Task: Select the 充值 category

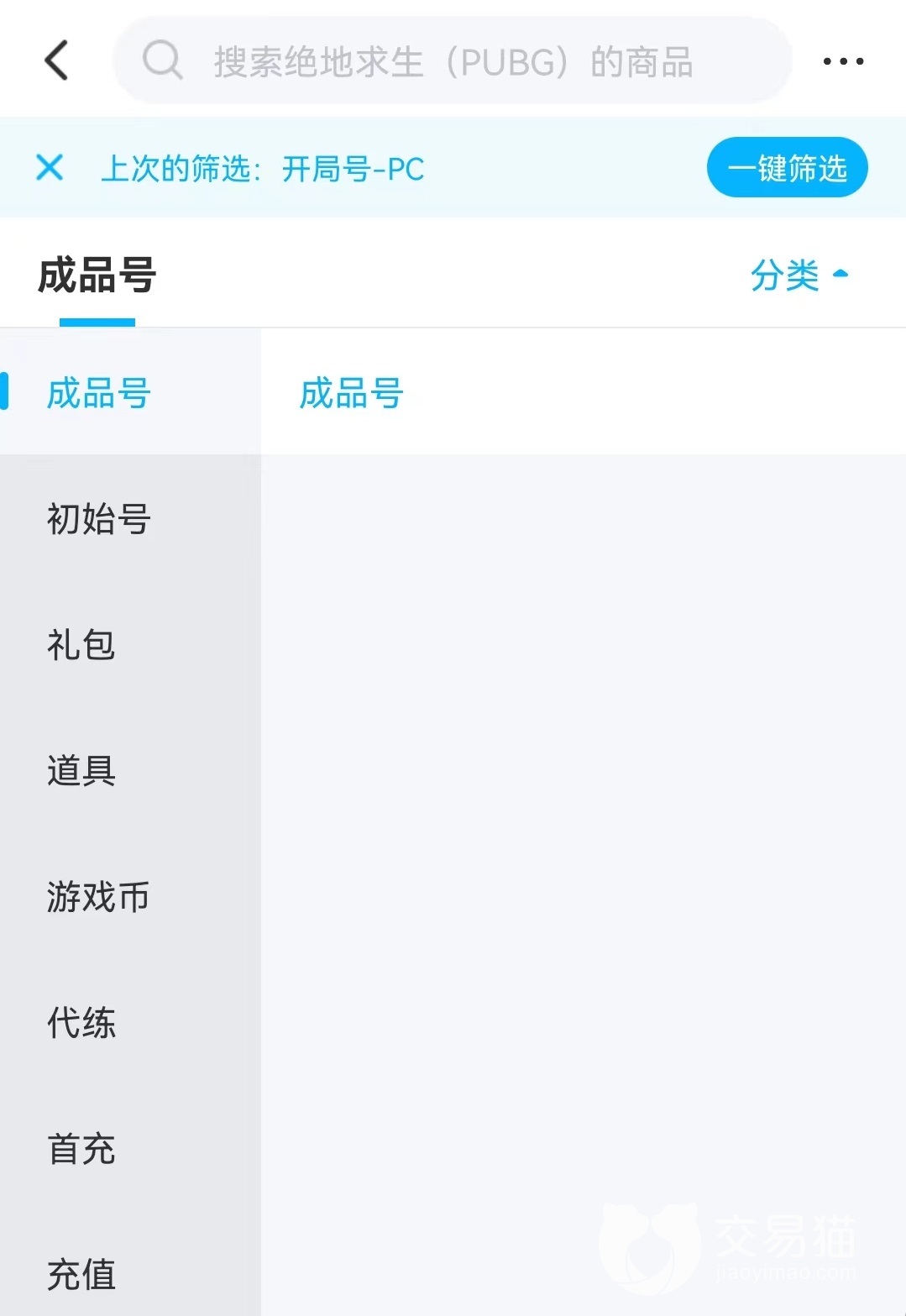Action: pyautogui.click(x=81, y=1274)
